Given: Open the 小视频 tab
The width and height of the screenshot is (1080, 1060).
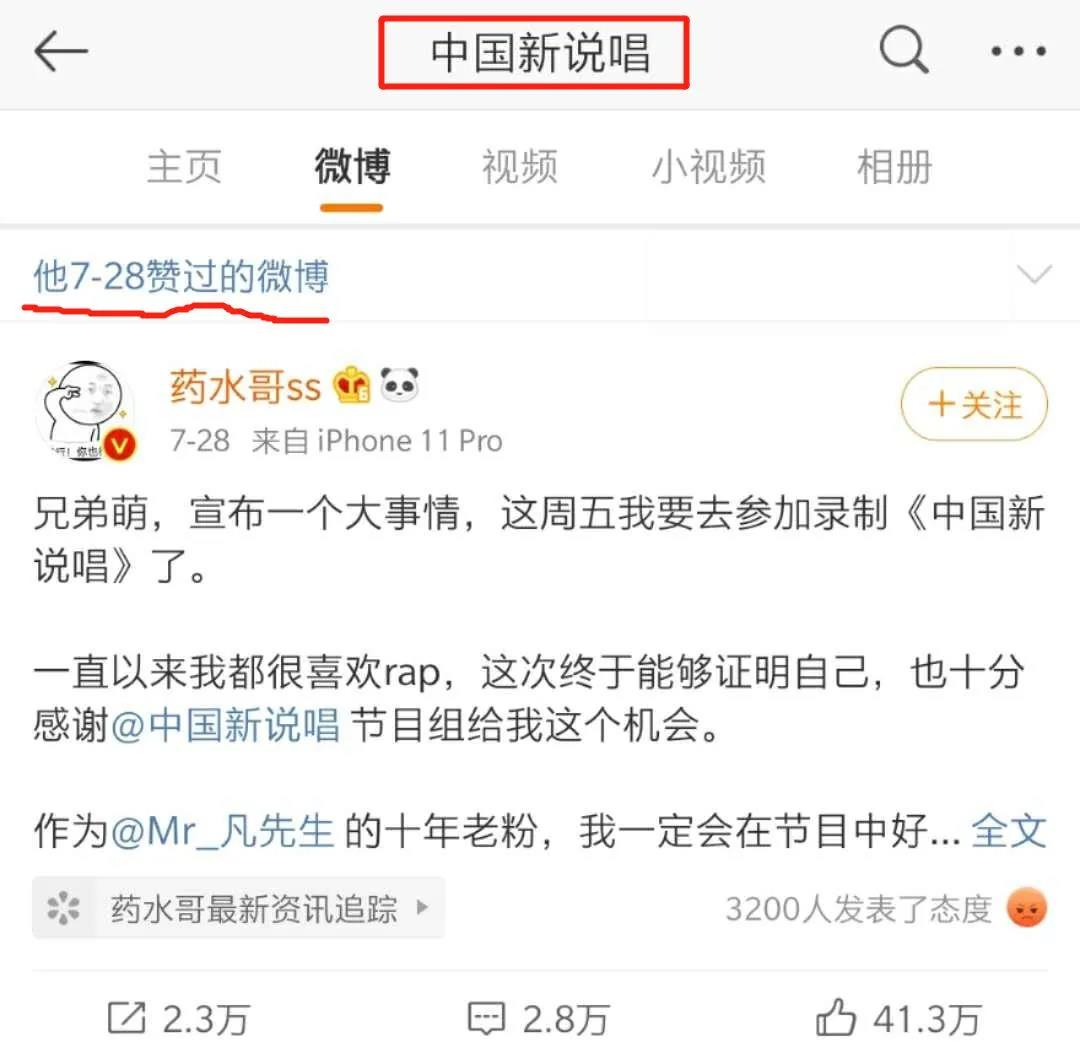Looking at the screenshot, I should [708, 167].
